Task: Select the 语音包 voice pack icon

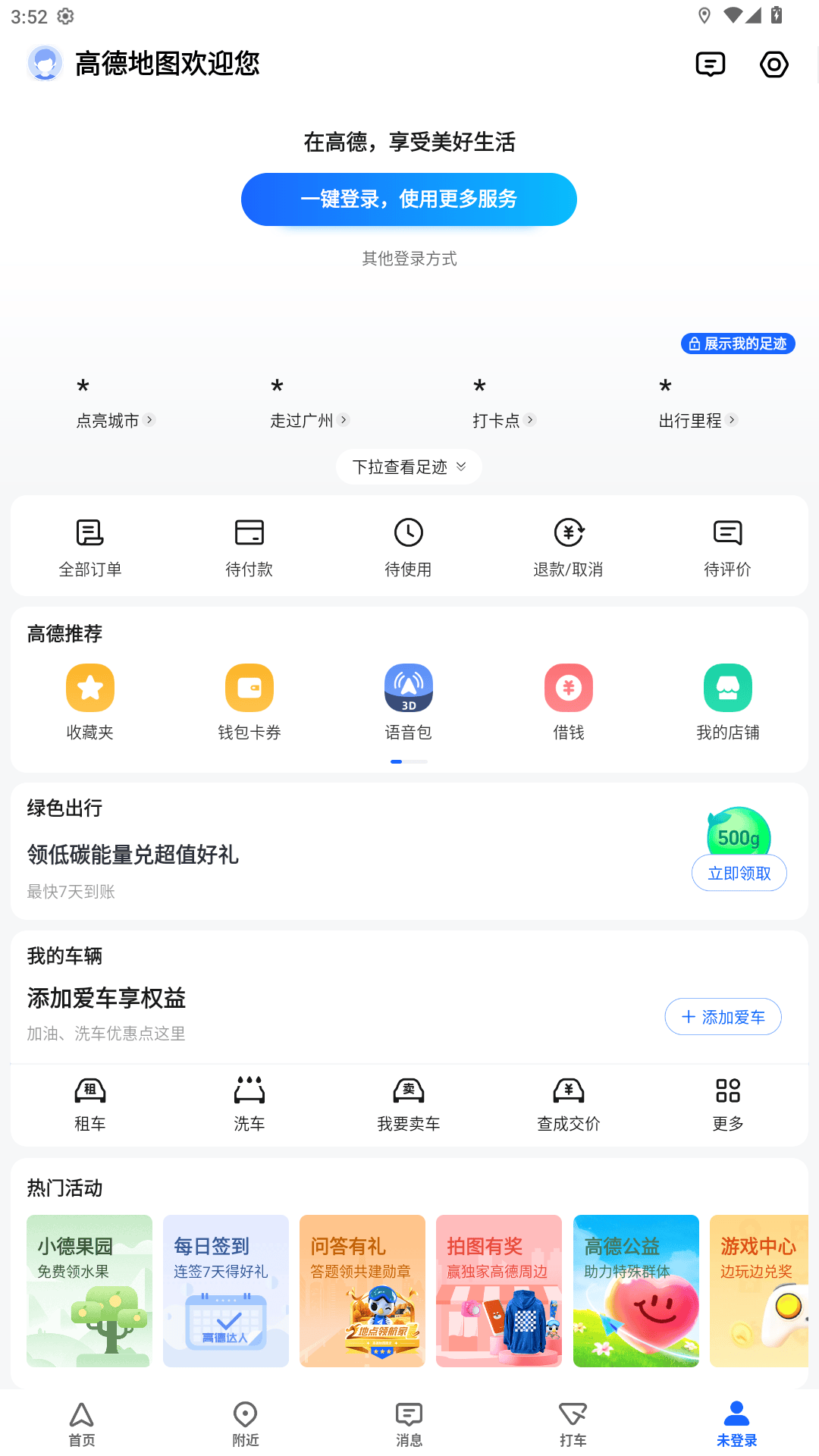Action: click(x=409, y=698)
